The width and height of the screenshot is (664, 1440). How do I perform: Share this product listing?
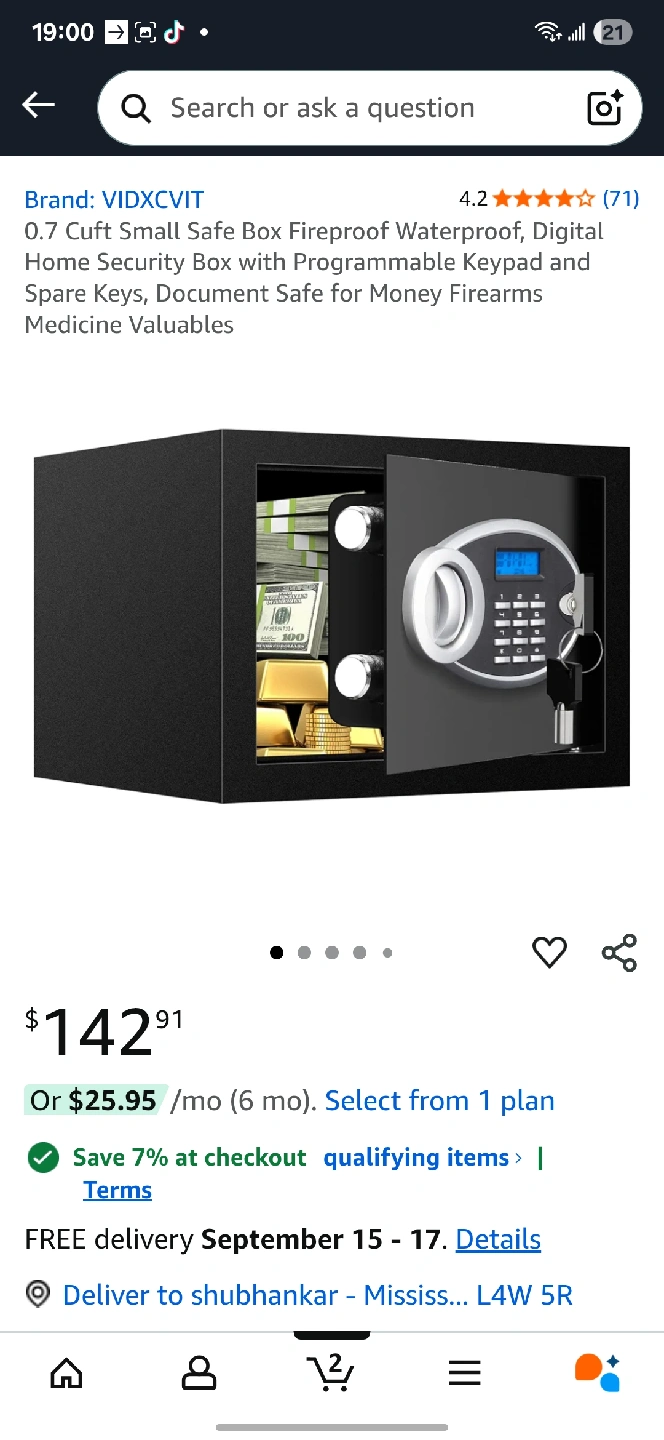click(619, 952)
